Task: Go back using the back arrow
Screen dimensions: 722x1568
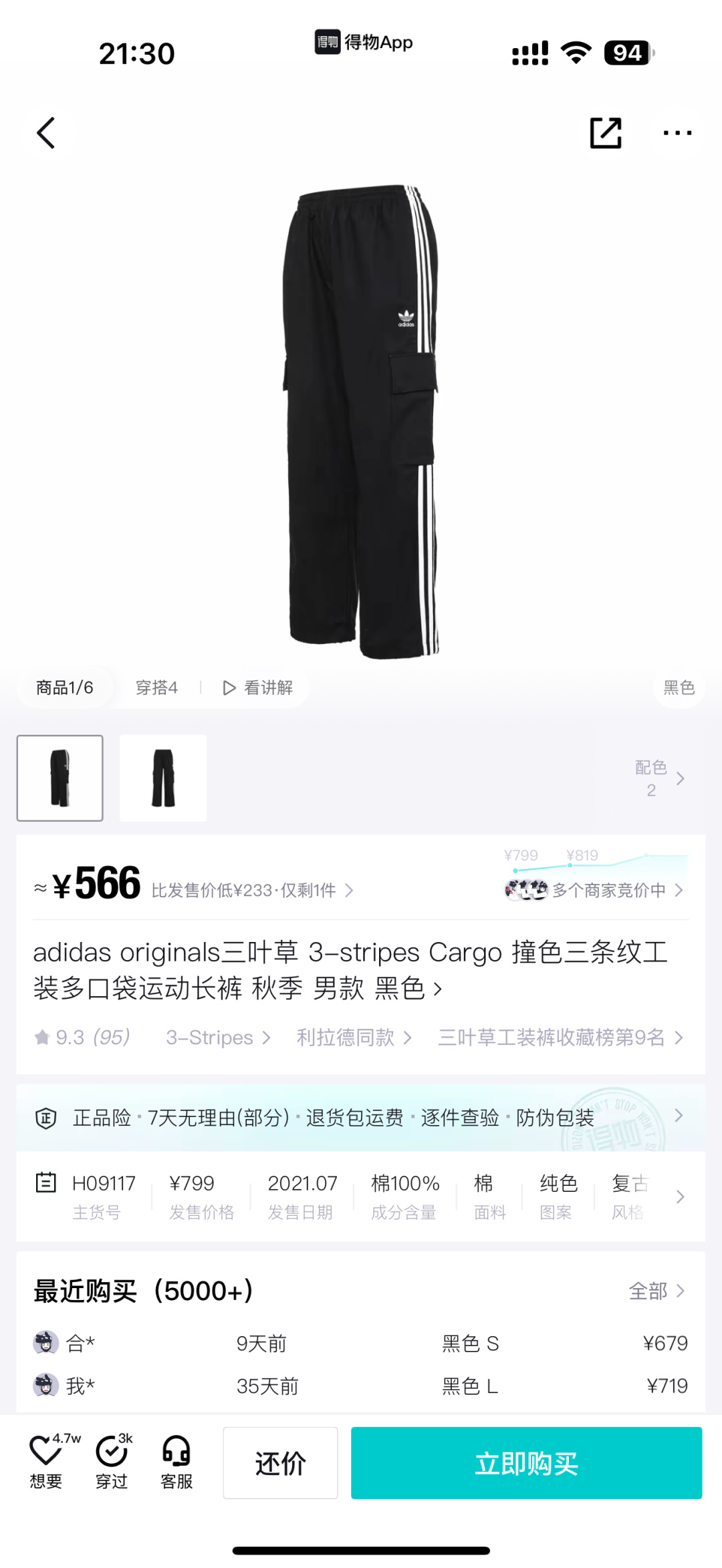Action: tap(45, 133)
